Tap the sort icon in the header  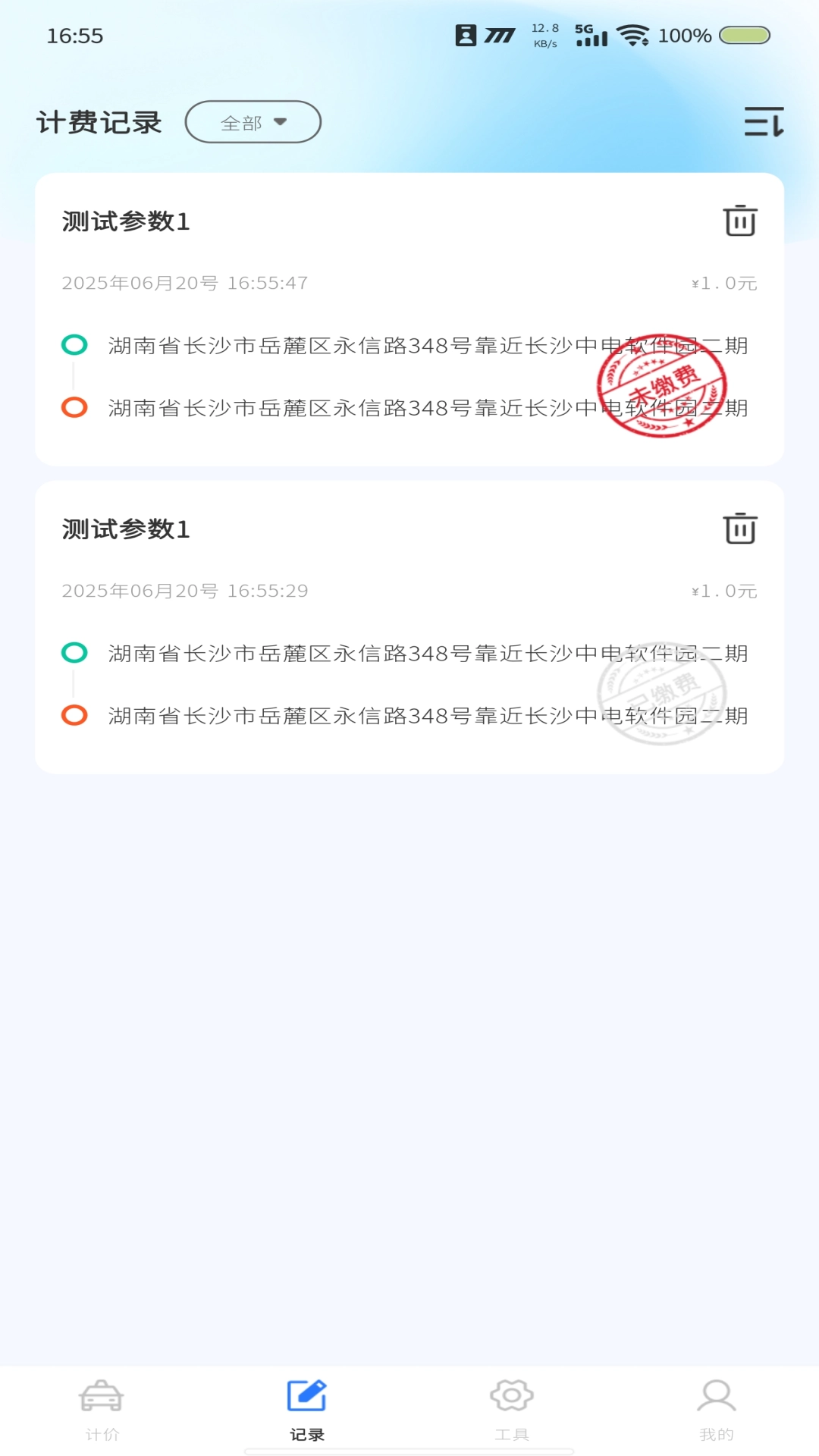tap(764, 121)
